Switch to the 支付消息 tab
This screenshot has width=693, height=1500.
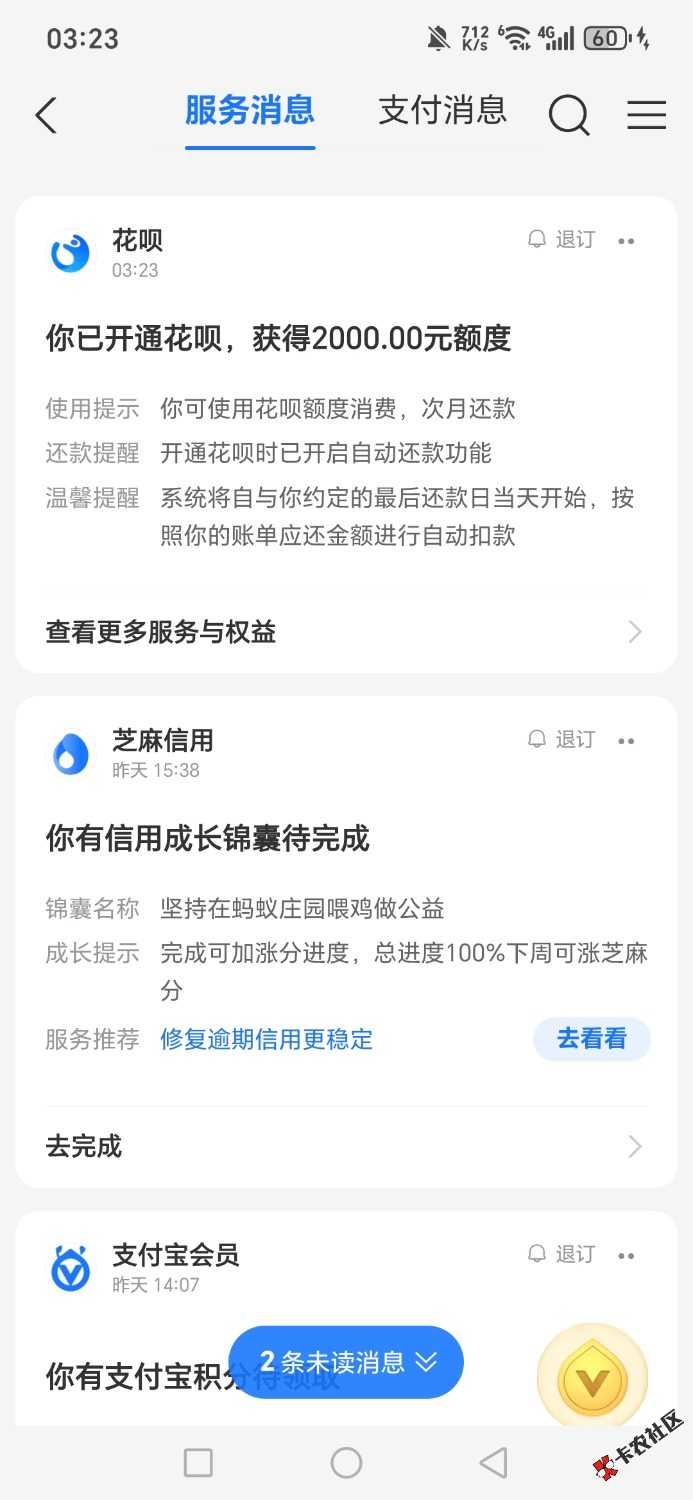[x=442, y=111]
